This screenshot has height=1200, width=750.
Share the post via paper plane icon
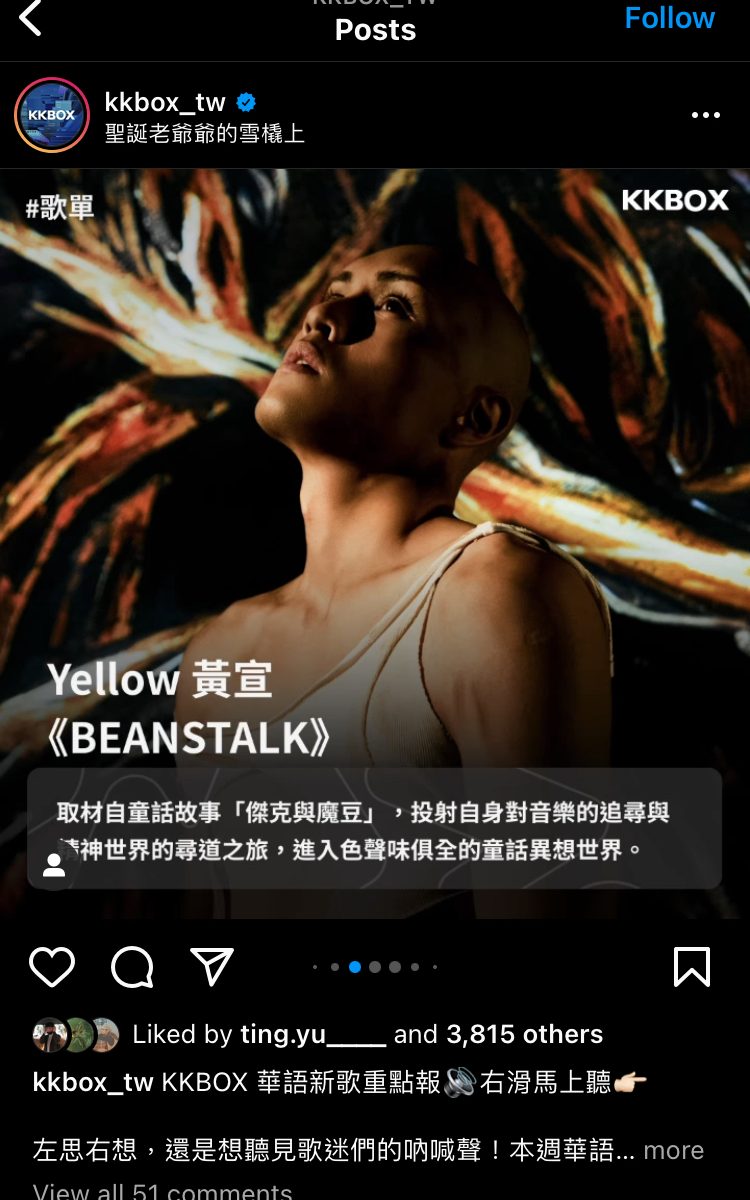(x=212, y=967)
